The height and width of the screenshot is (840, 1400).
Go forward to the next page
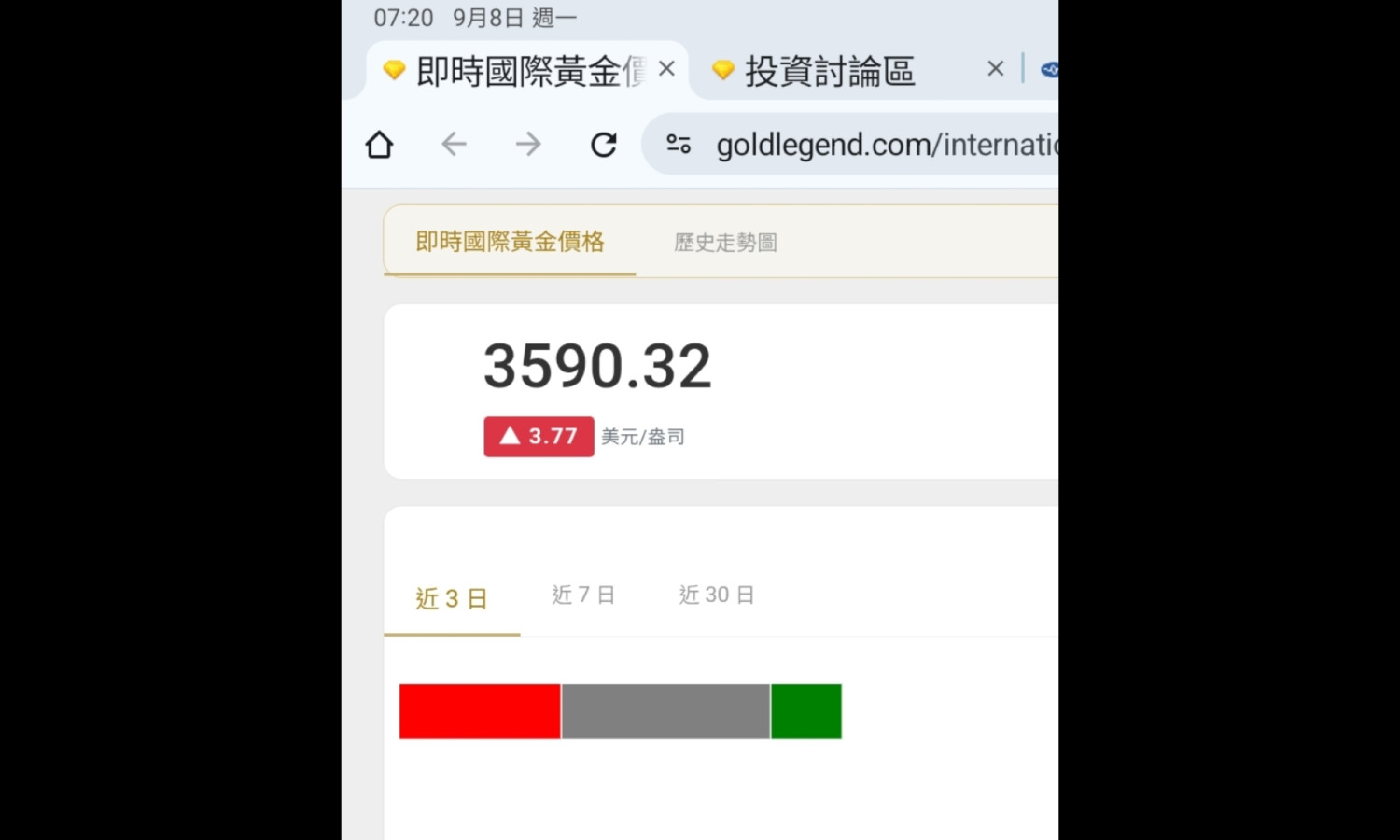pyautogui.click(x=528, y=145)
